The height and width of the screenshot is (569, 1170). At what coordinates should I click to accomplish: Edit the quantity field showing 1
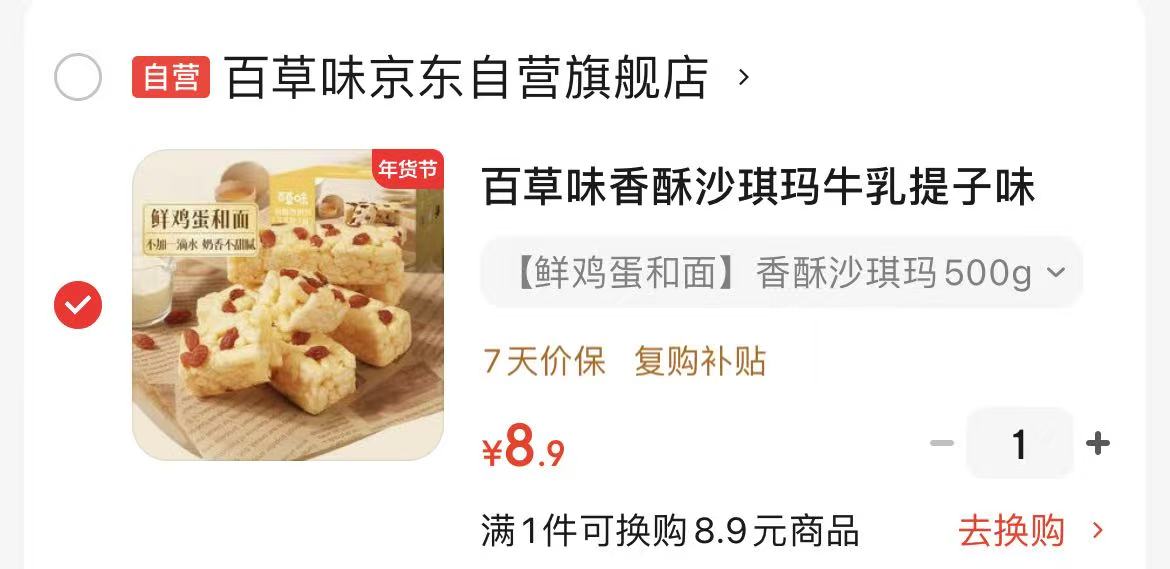coord(1019,443)
